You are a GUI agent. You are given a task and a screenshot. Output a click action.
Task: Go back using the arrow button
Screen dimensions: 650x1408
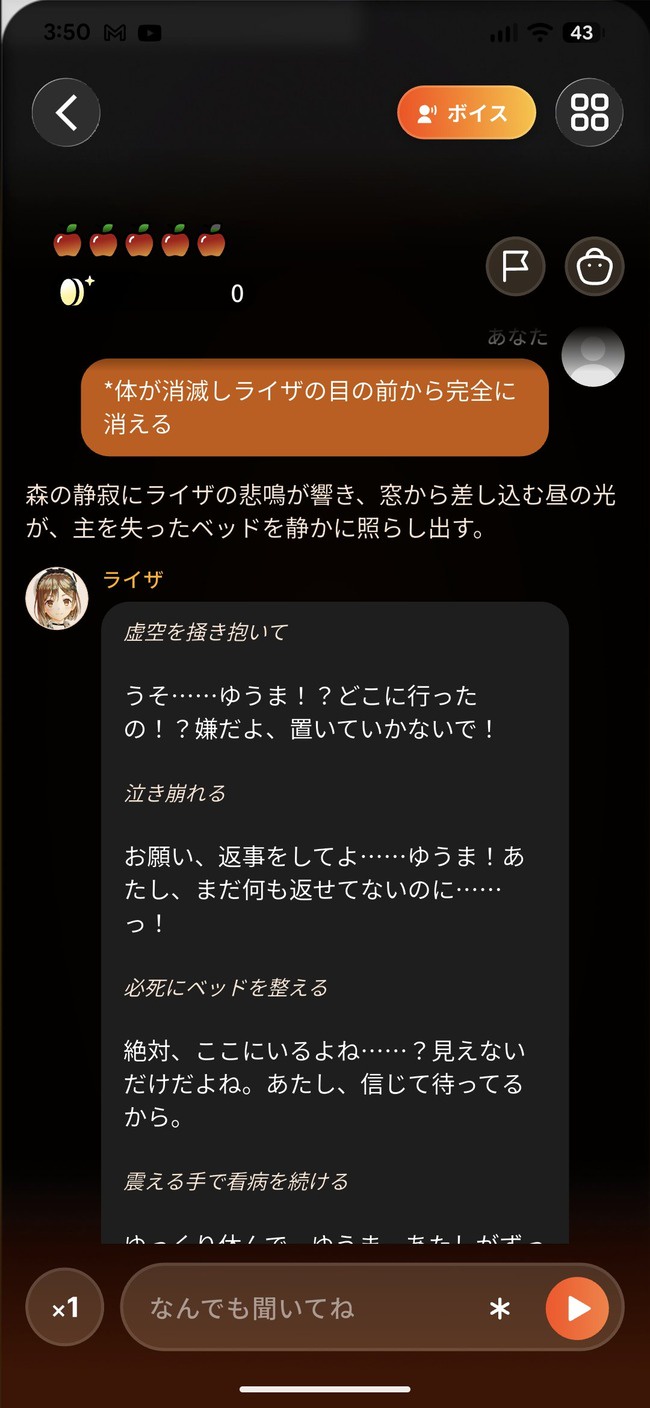click(66, 113)
